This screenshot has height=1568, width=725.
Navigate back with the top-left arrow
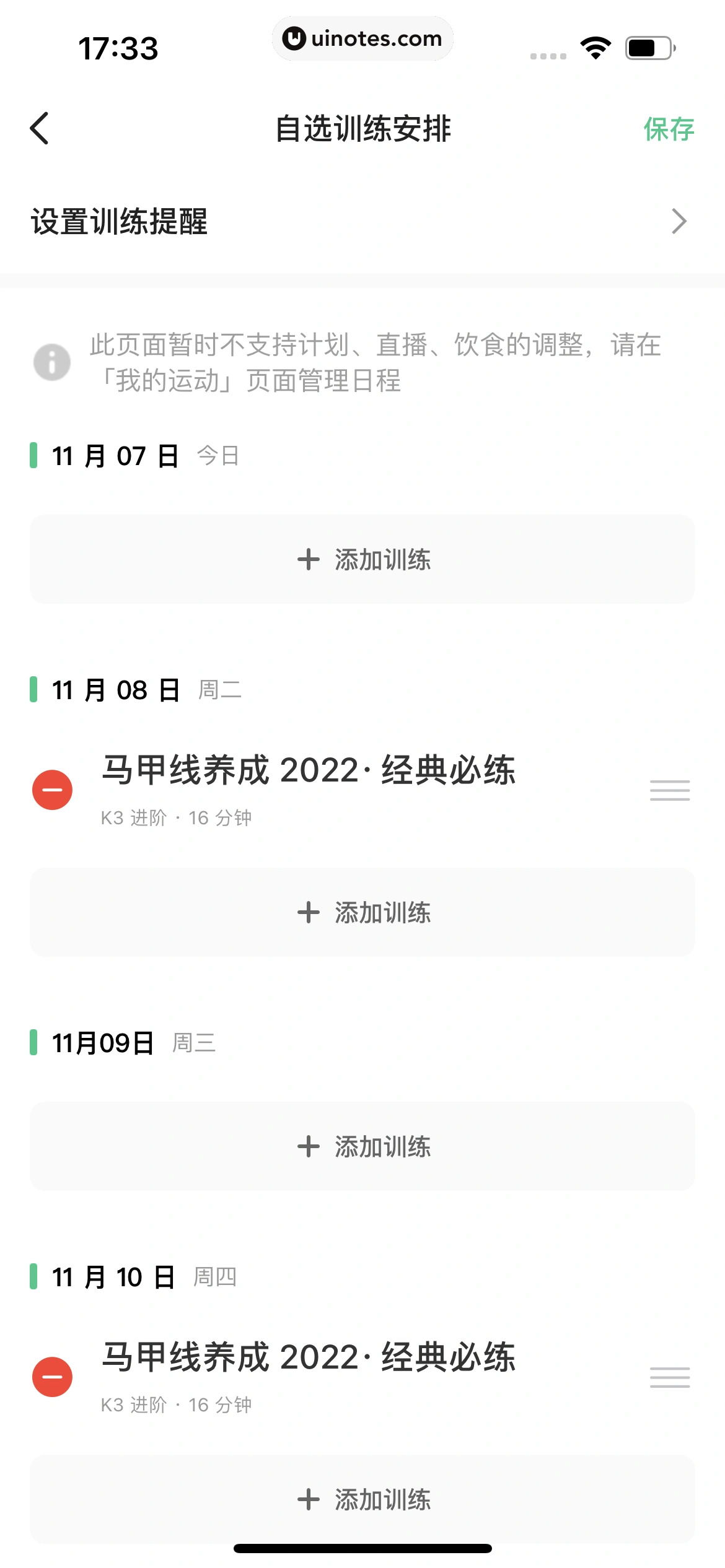click(x=40, y=129)
